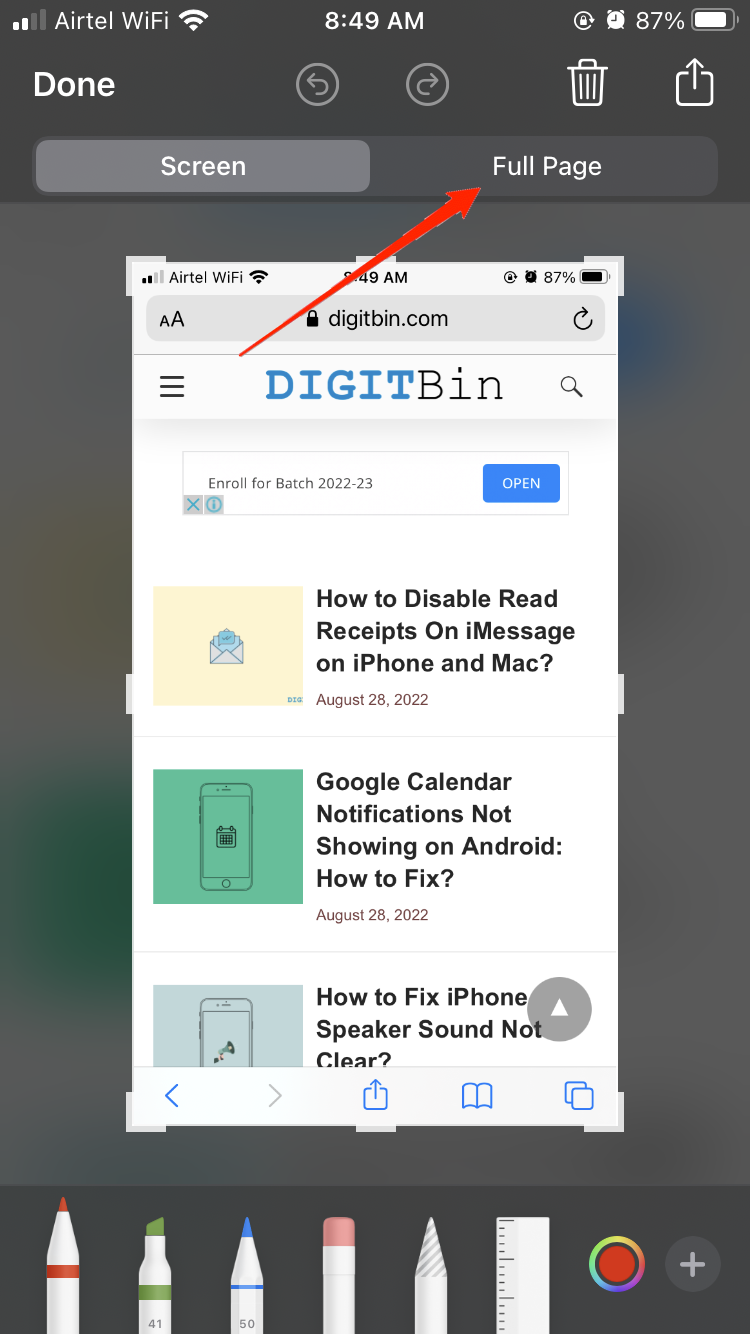Select the ruler tool
The height and width of the screenshot is (1334, 750).
[x=523, y=1272]
